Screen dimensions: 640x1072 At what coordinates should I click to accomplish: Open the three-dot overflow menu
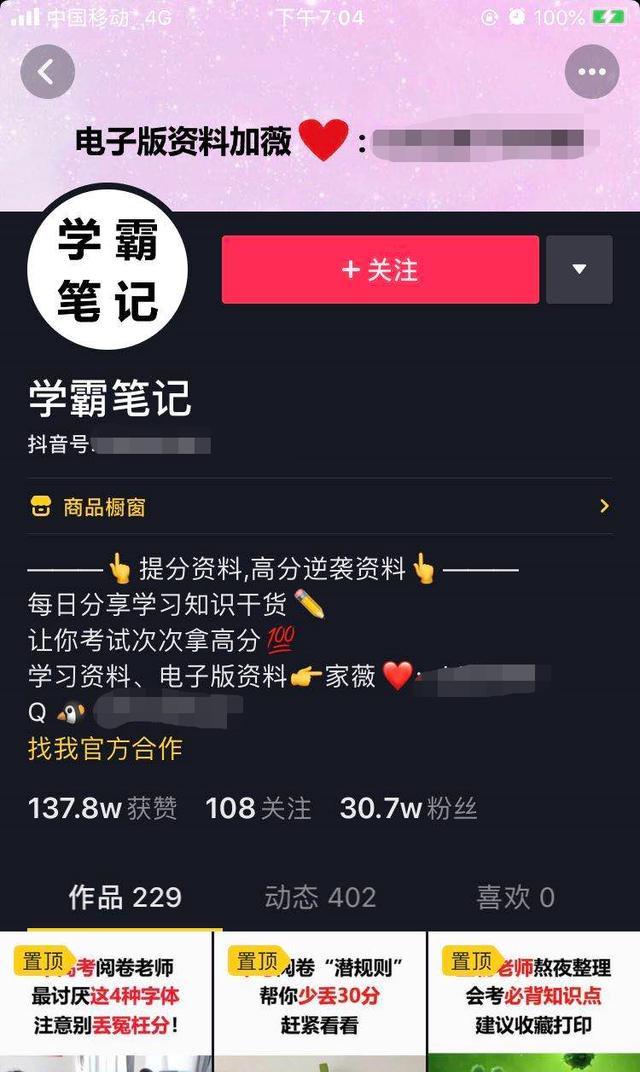point(592,72)
